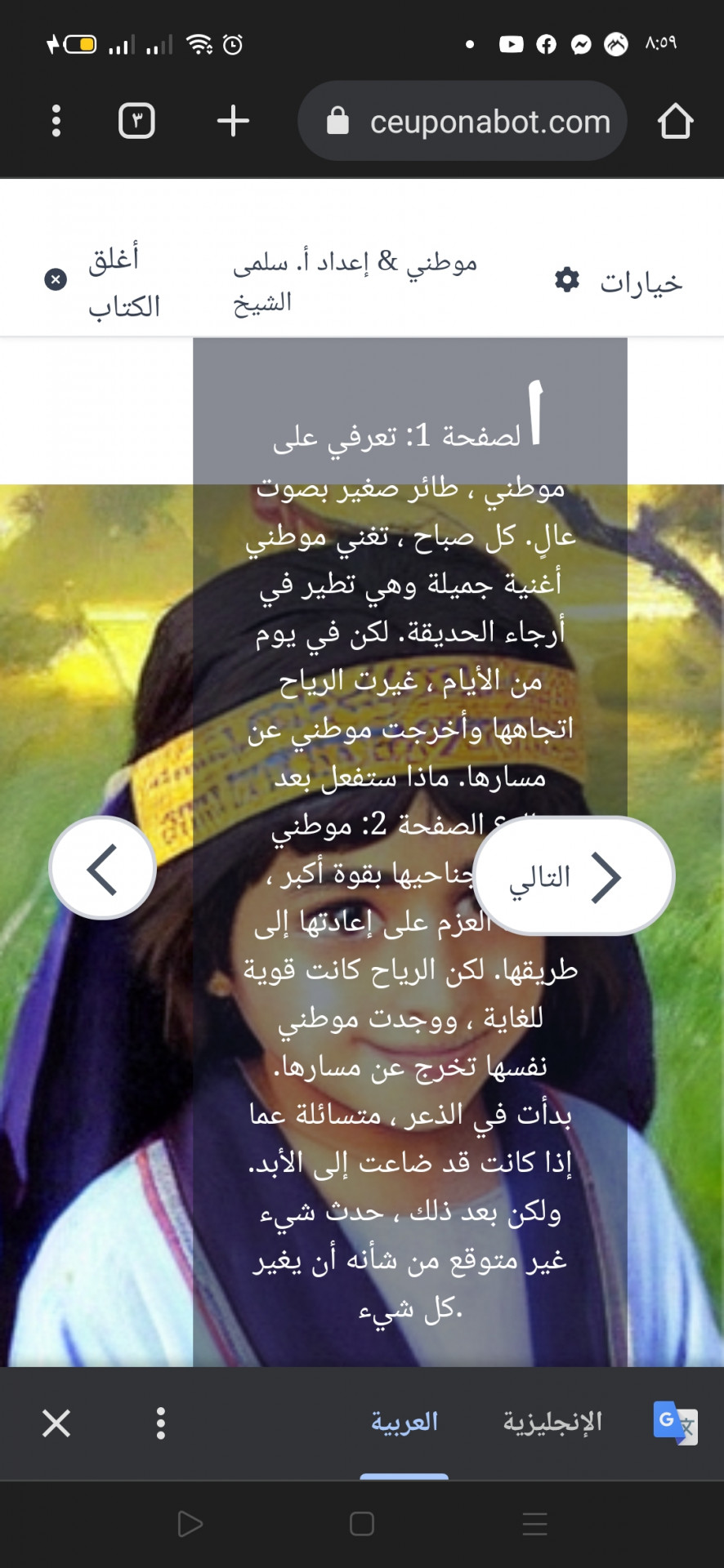Open the system recent apps menu
724x1568 pixels.
[x=534, y=1524]
